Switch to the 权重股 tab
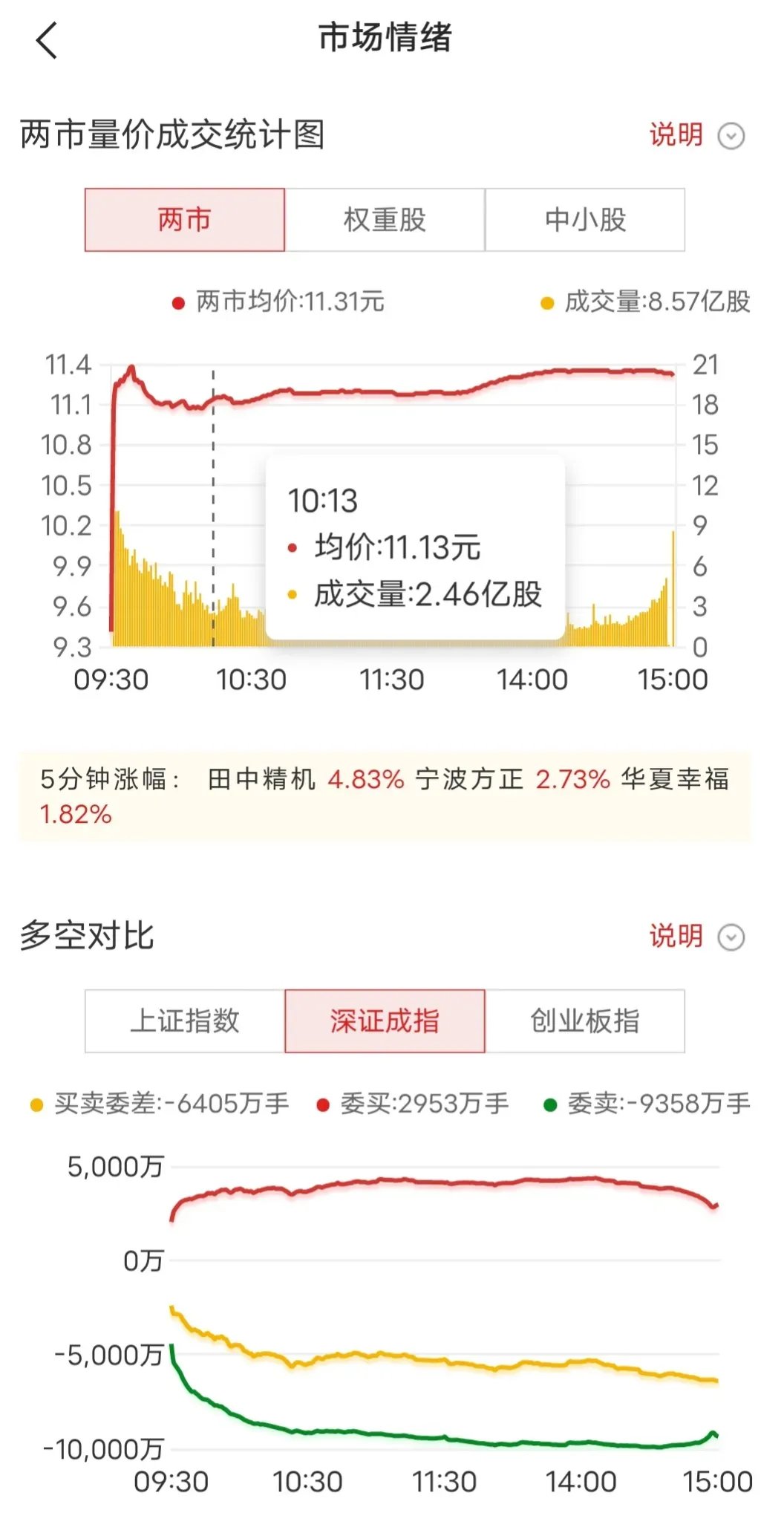The image size is (784, 1533). point(385,219)
